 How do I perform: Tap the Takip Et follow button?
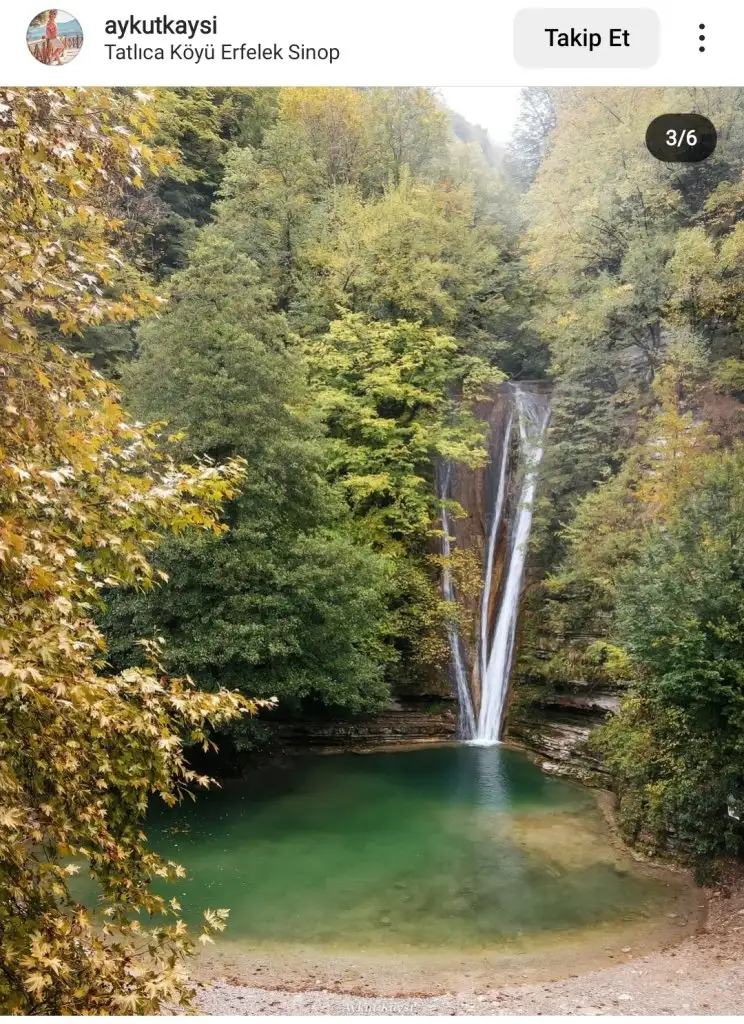[x=586, y=38]
